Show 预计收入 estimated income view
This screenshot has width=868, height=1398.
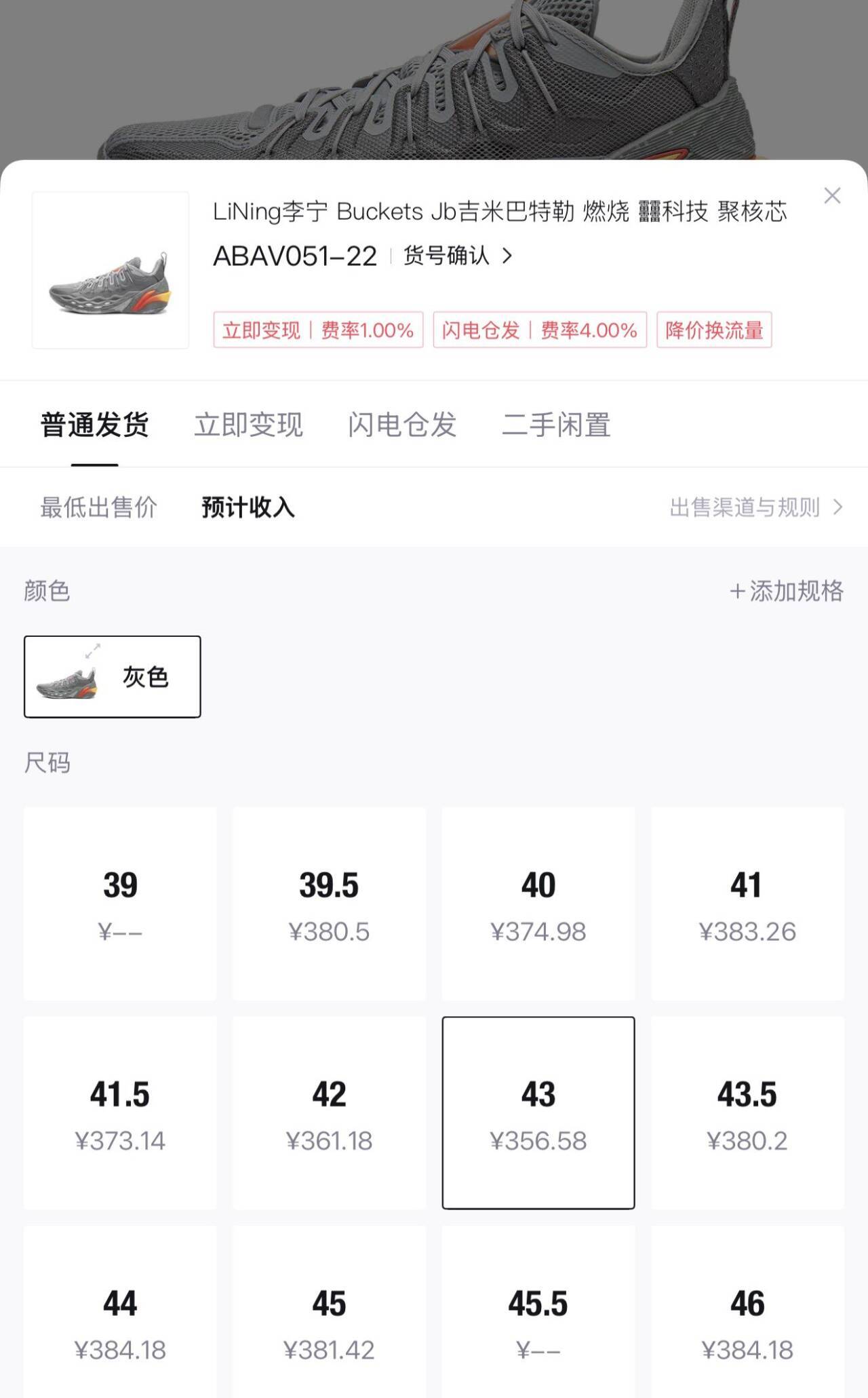[248, 507]
